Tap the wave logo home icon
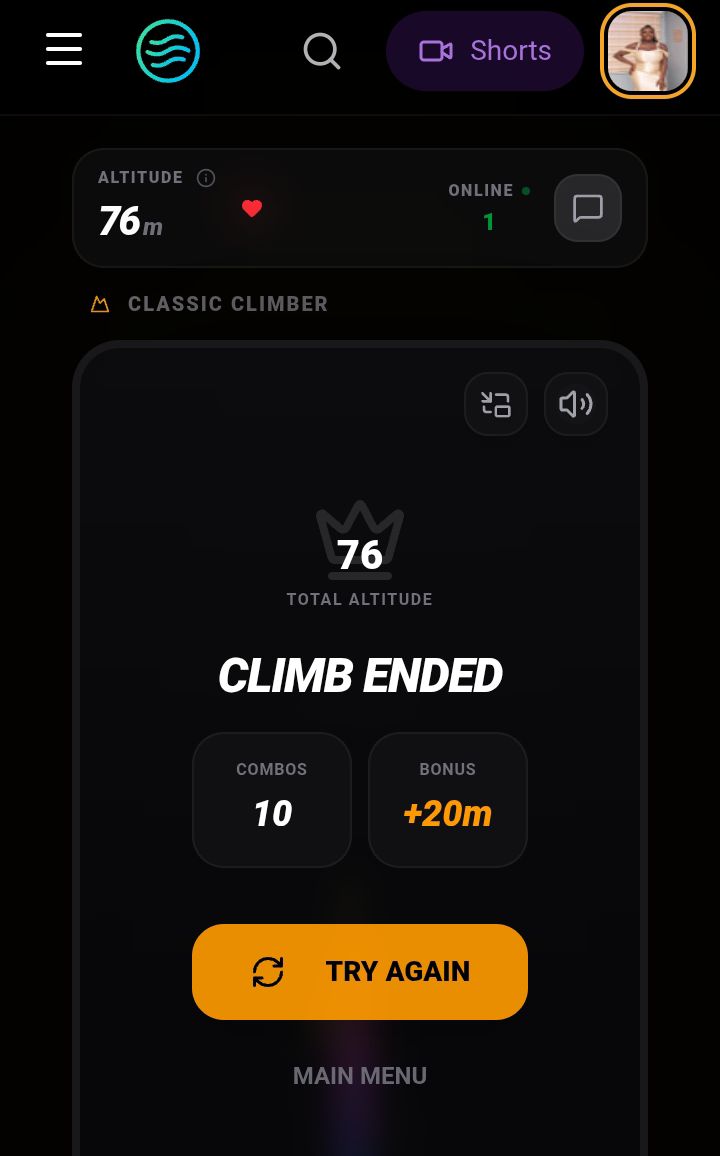Screen dimensions: 720x1156 tap(168, 51)
